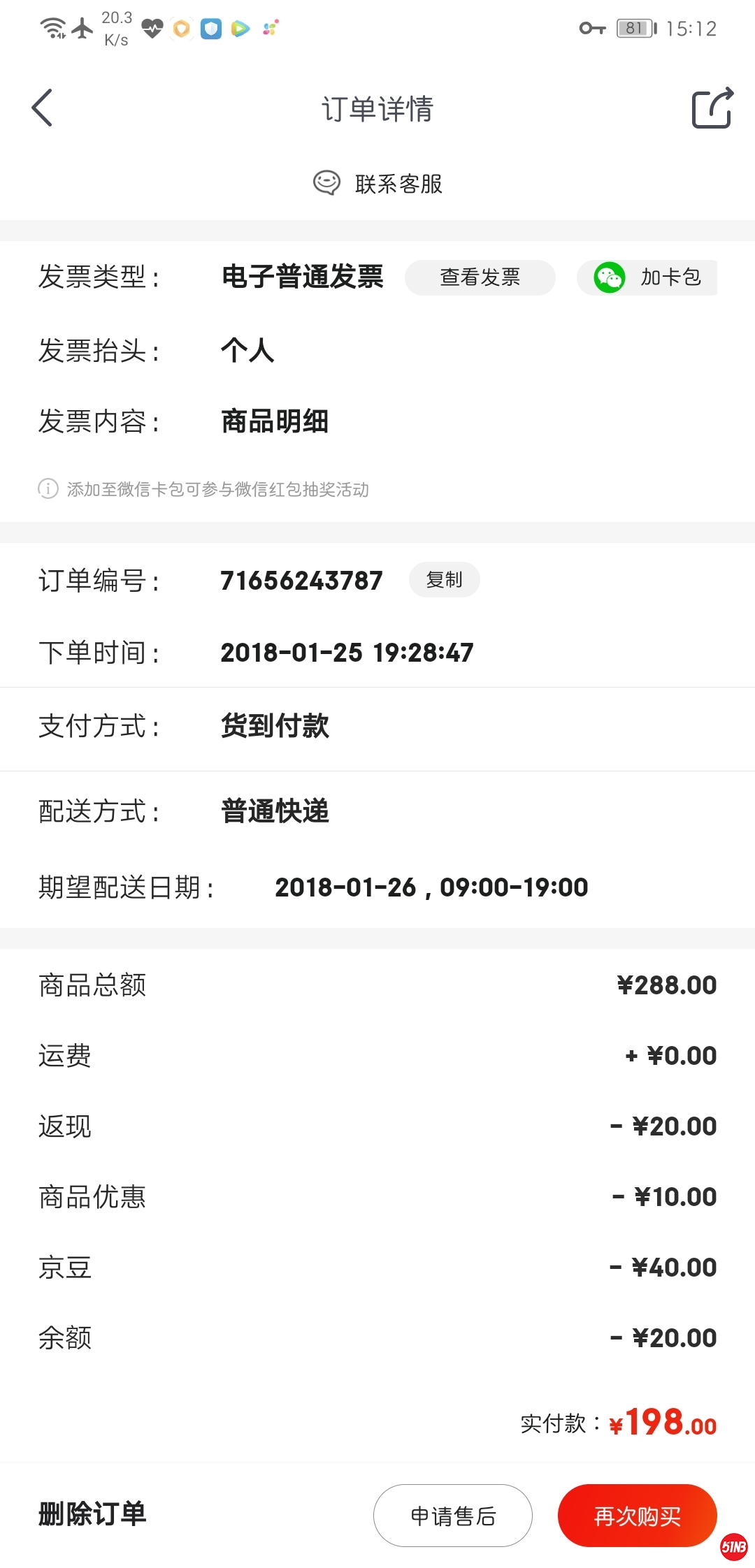View the invoice (查看发票)

click(480, 277)
